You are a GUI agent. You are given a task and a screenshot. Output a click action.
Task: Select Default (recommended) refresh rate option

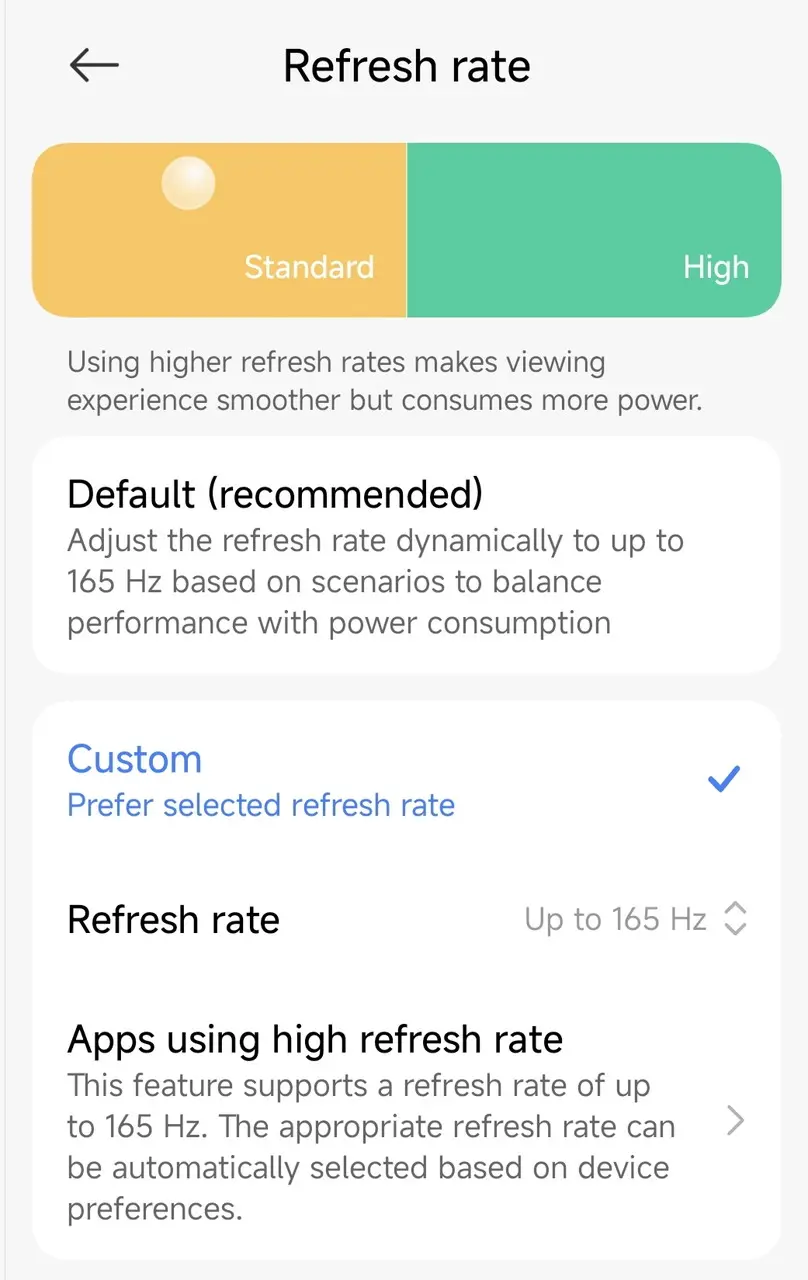click(x=405, y=555)
